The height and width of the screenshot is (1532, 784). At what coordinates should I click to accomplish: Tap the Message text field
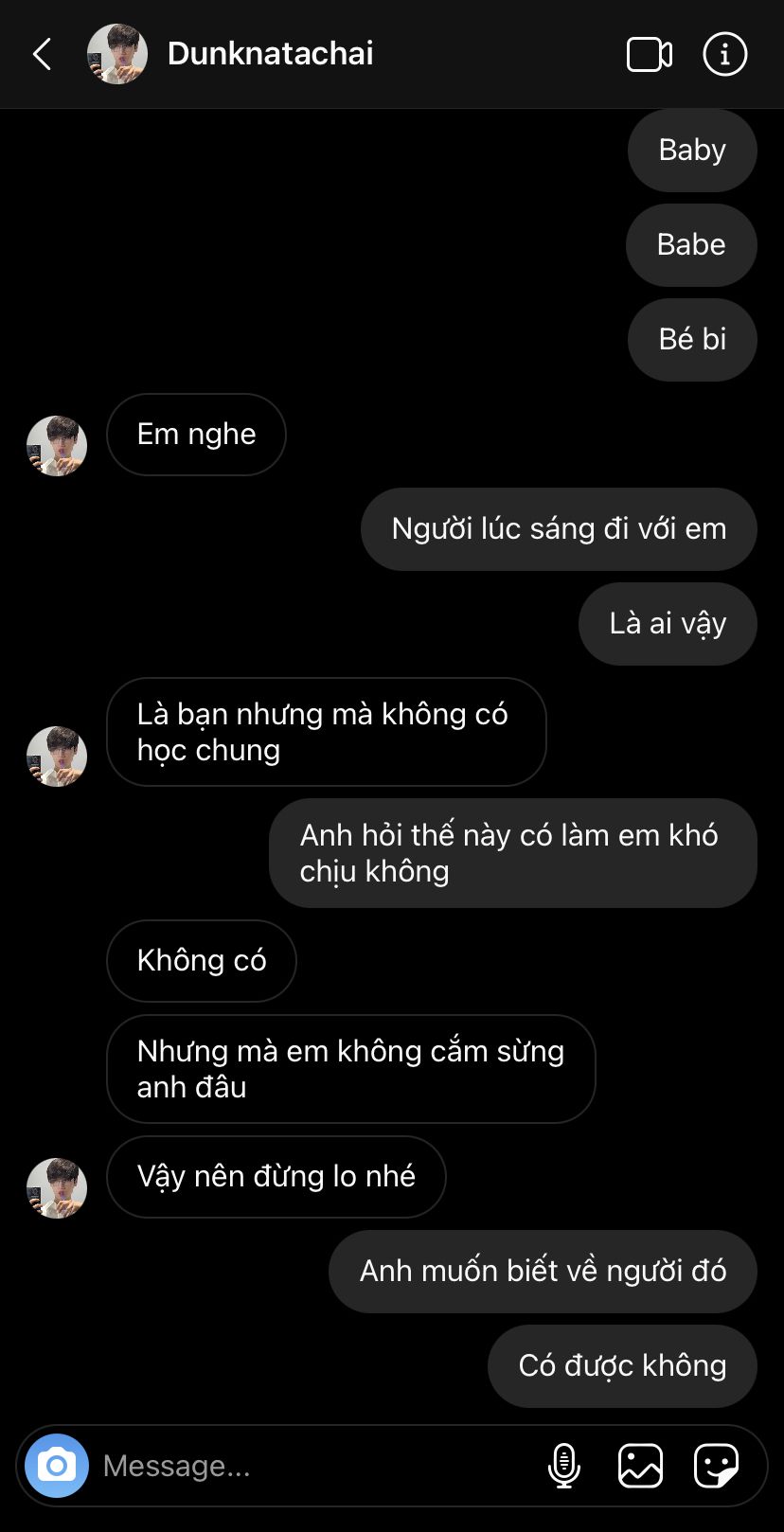click(312, 1466)
